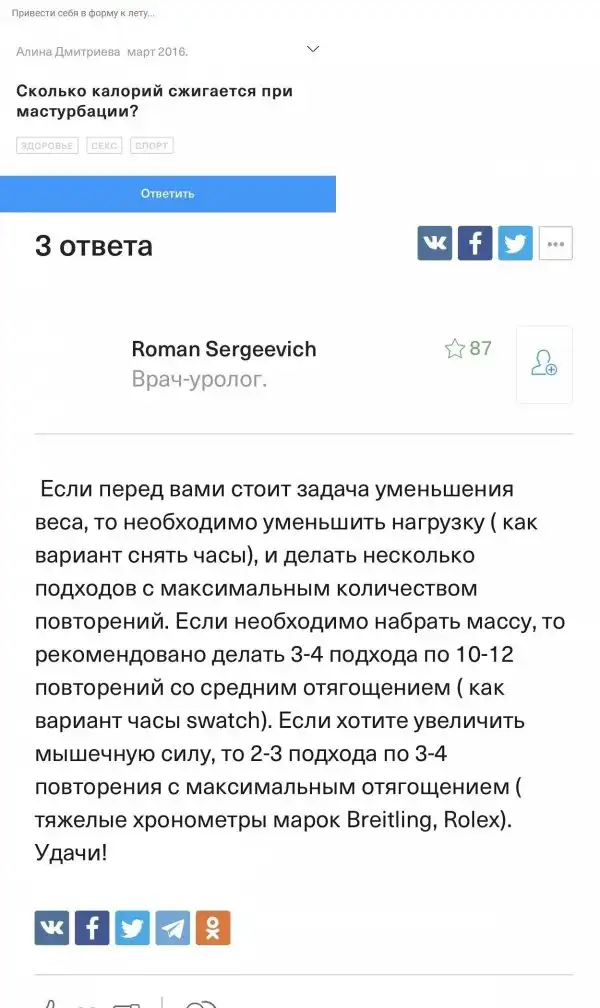Screen dimensions: 600x1008
Task: Select the СПОРТ tag
Action: tap(151, 146)
